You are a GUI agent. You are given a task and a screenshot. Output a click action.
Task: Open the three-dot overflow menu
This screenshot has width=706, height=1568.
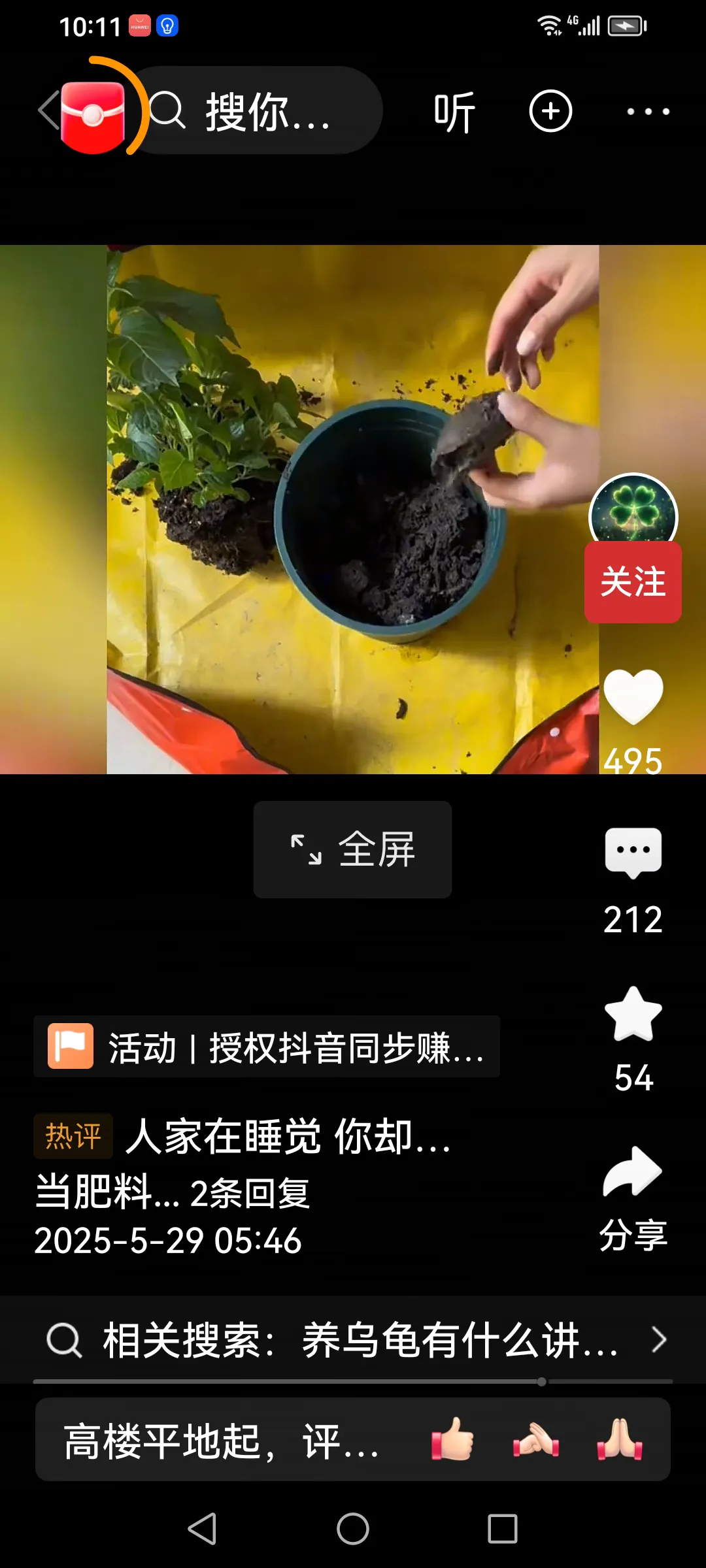(x=648, y=112)
